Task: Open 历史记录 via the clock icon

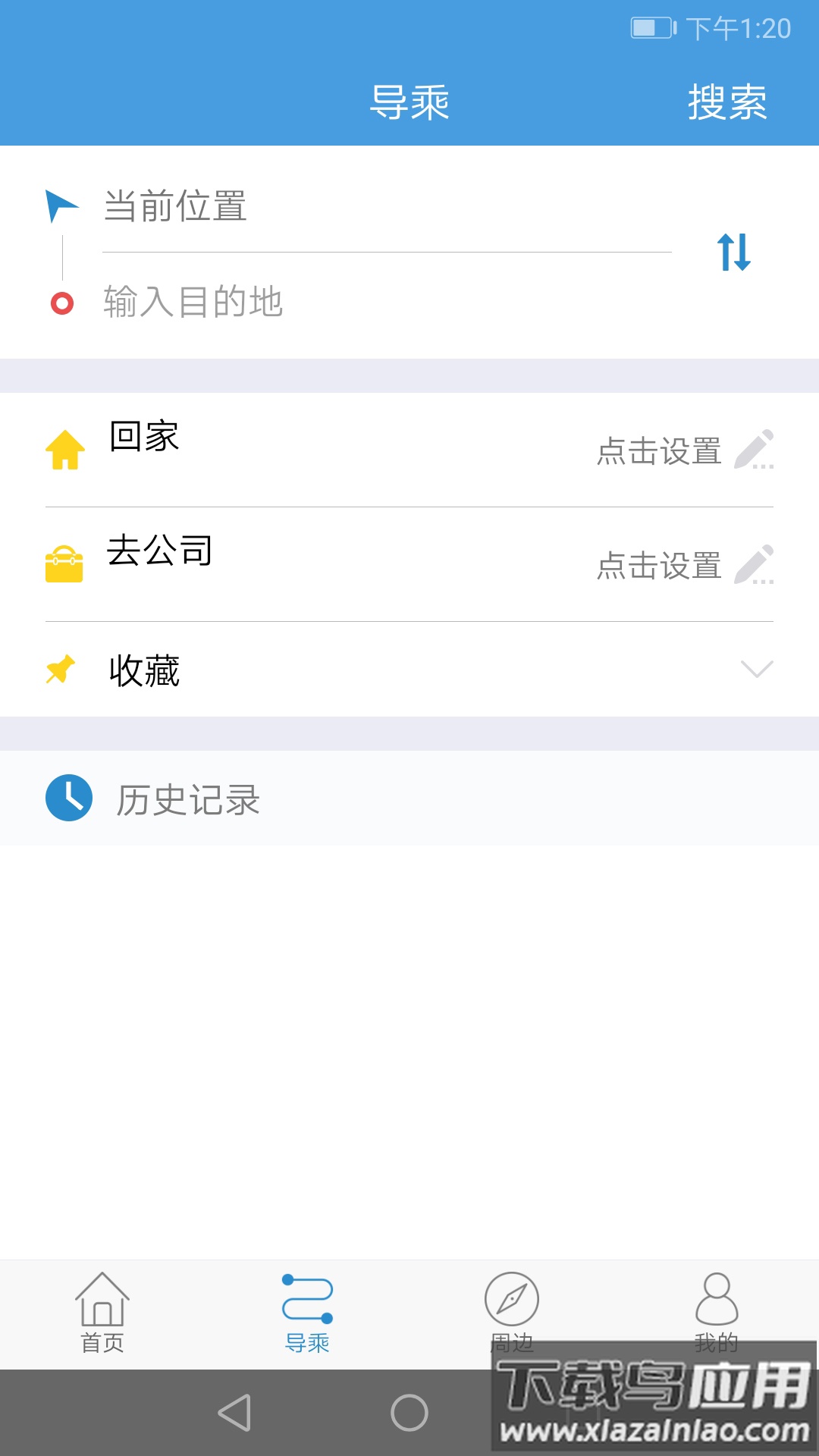Action: point(67,796)
